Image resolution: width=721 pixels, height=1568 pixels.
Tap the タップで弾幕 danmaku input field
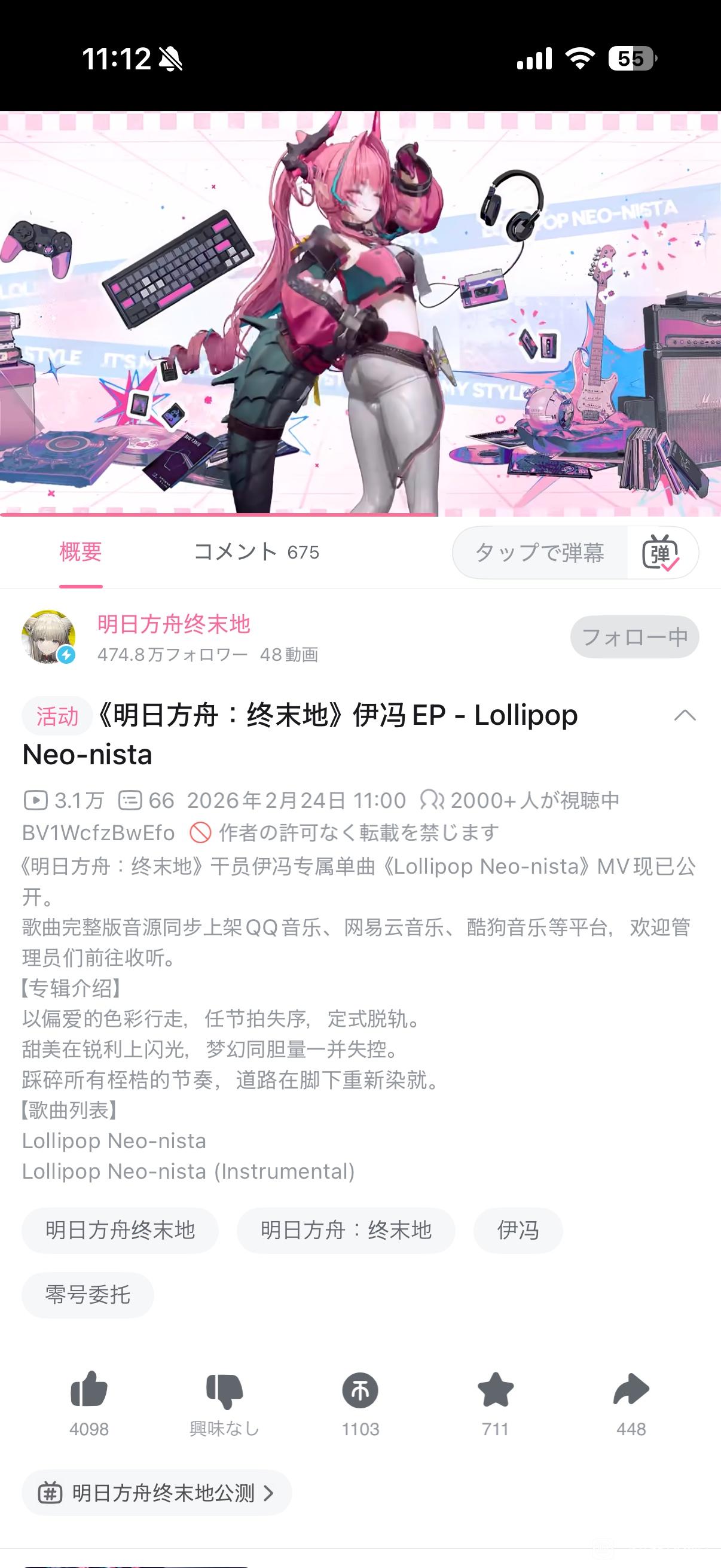tap(539, 553)
